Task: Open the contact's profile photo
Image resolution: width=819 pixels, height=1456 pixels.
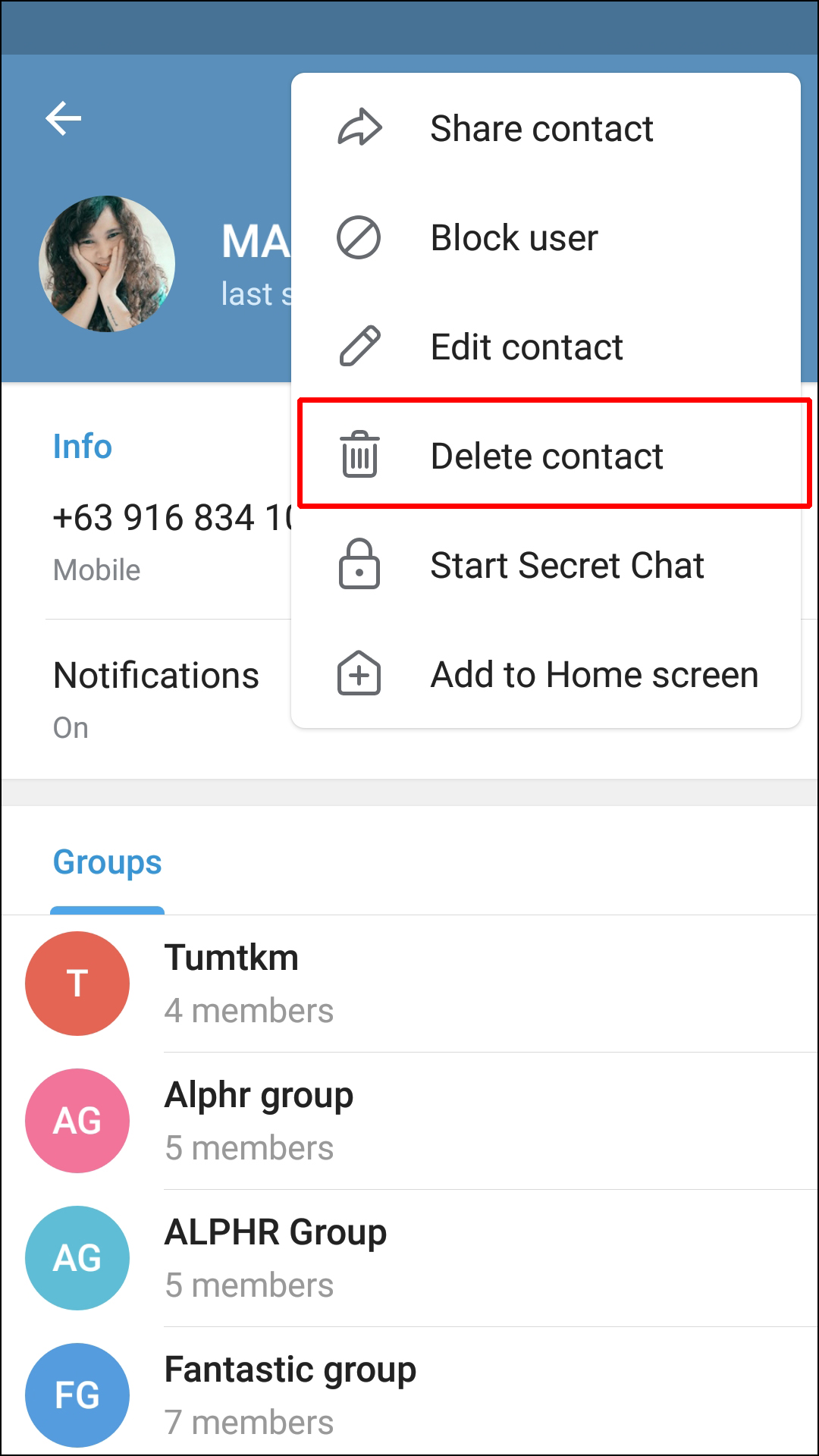Action: pos(107,264)
